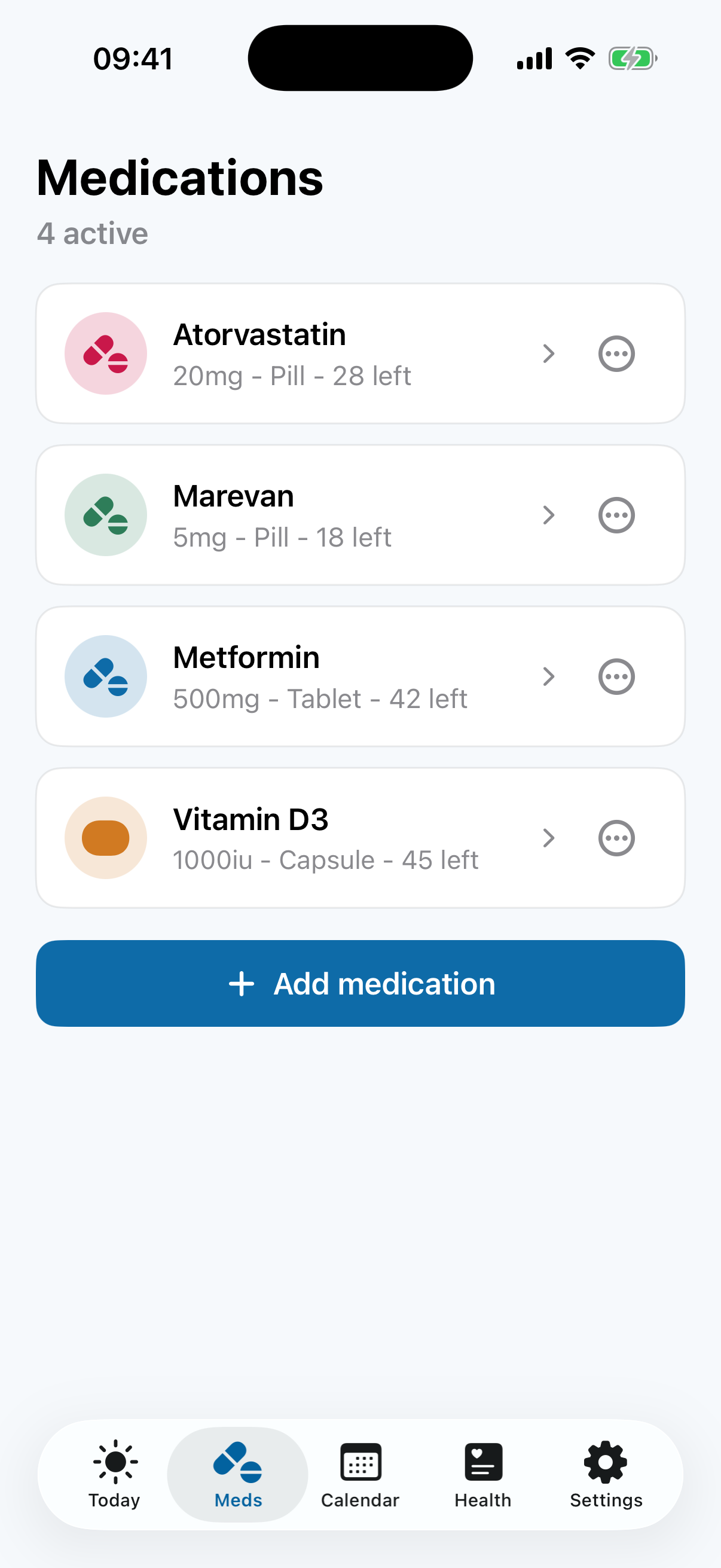Open the Marevan three-dot options menu
This screenshot has width=721, height=1568.
(x=616, y=514)
